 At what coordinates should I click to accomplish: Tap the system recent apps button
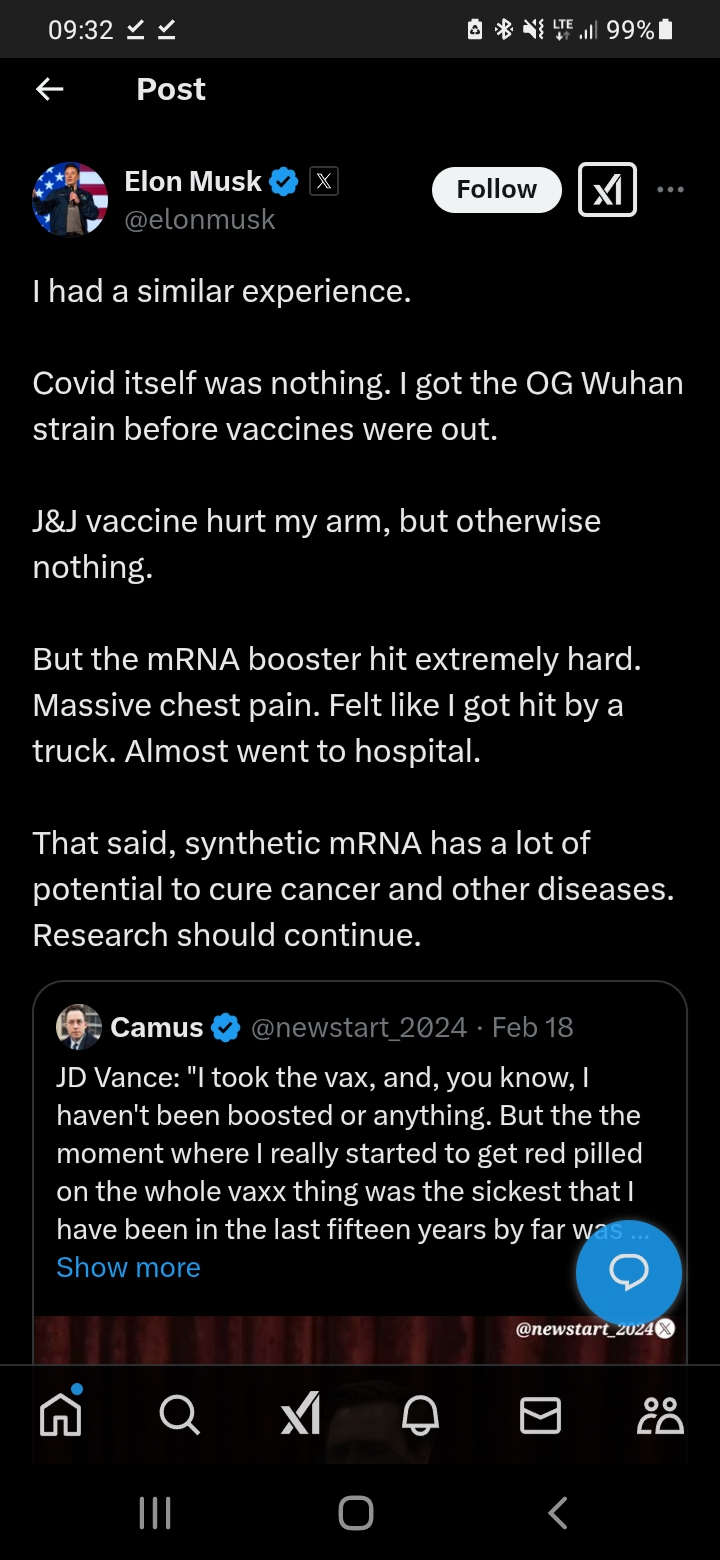pyautogui.click(x=155, y=1513)
